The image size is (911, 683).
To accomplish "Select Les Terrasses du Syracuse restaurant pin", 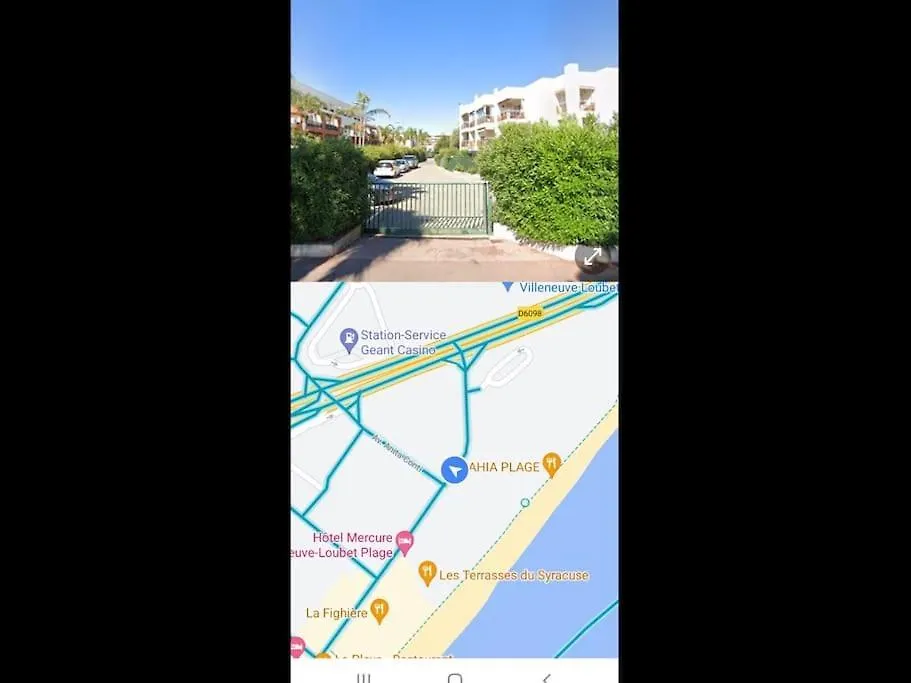I will [428, 573].
